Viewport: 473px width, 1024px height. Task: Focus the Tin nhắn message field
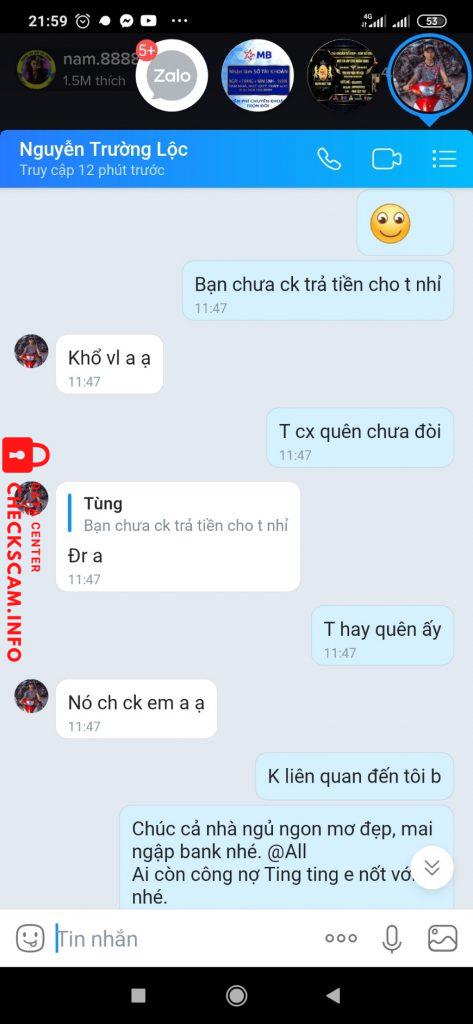pyautogui.click(x=183, y=938)
